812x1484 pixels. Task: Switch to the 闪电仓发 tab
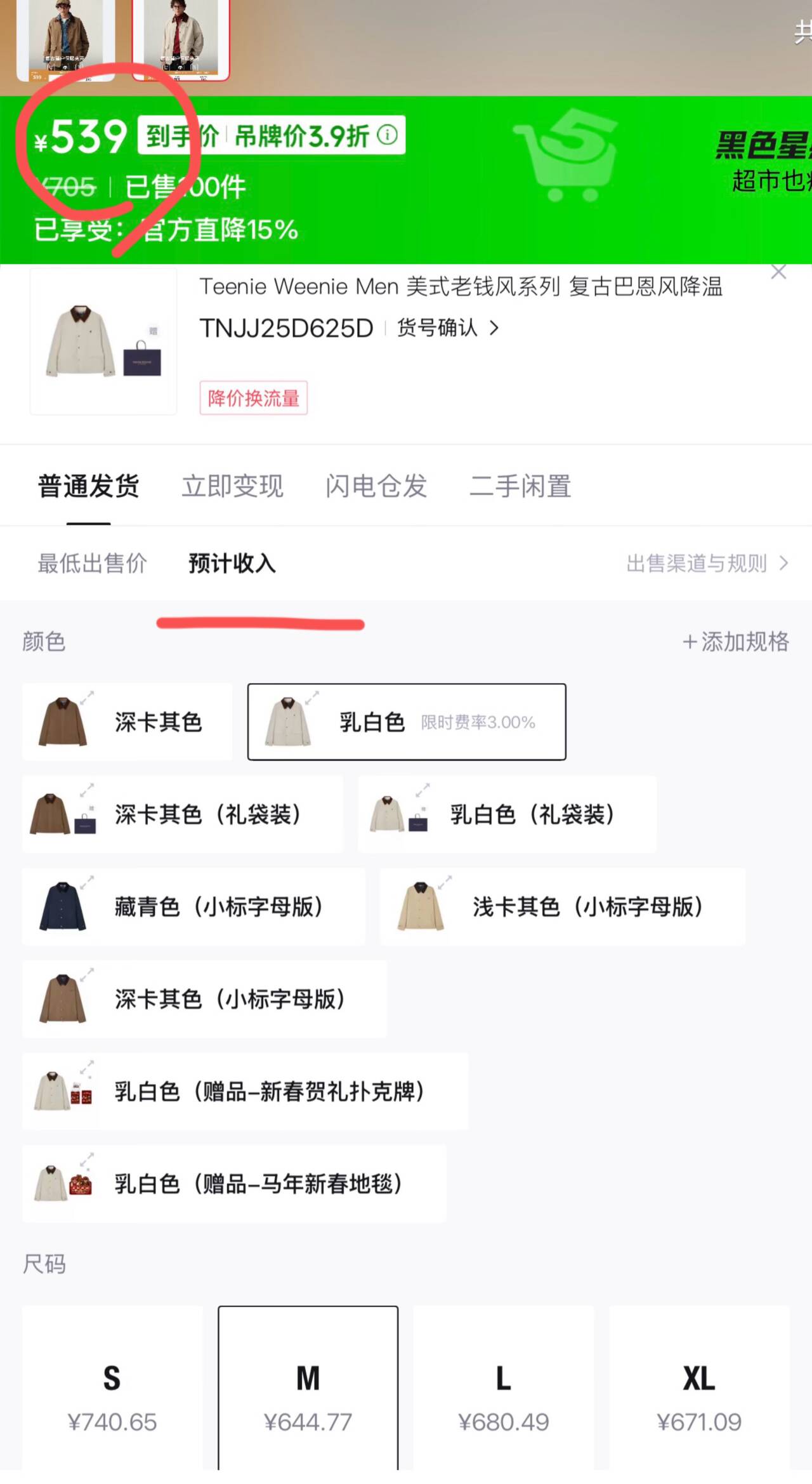tap(376, 487)
